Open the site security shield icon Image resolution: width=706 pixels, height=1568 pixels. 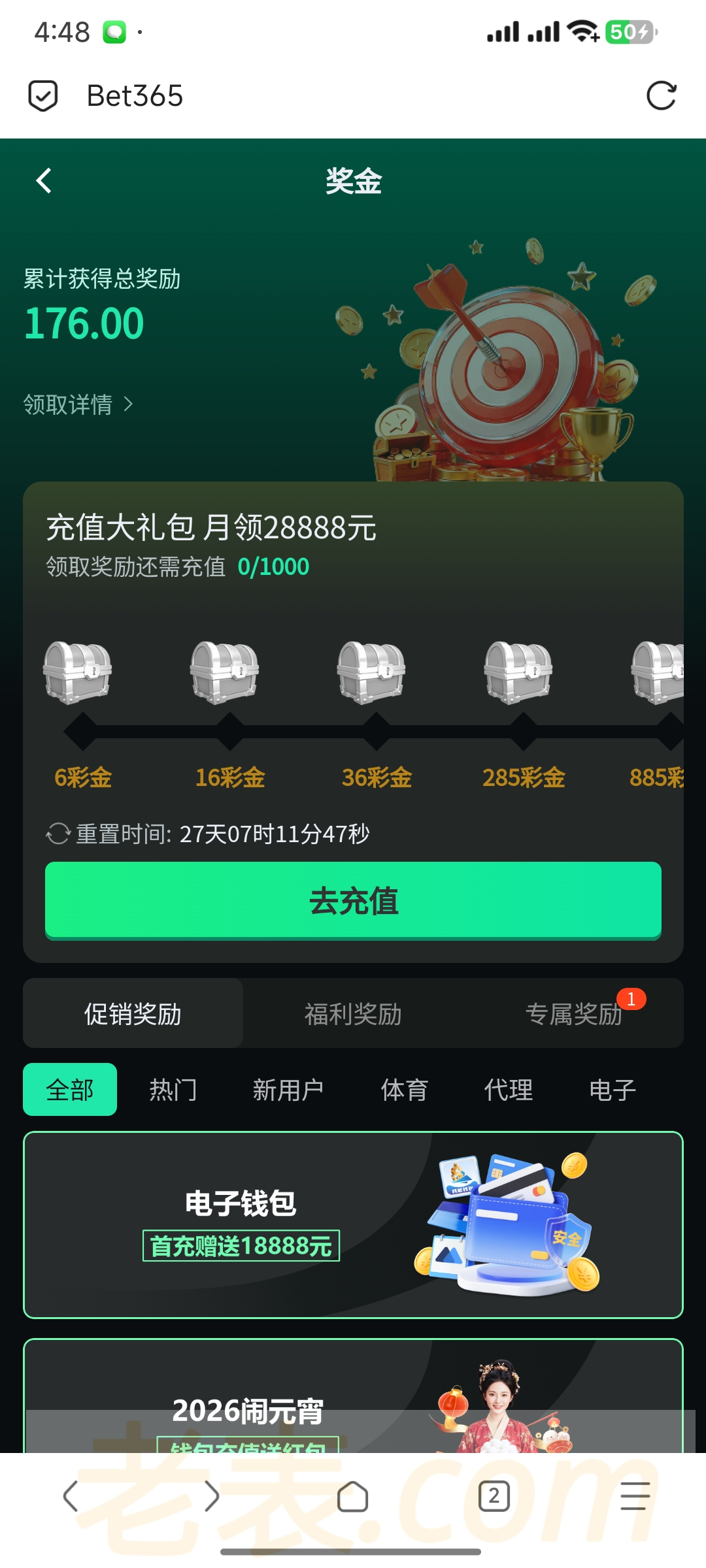[43, 96]
